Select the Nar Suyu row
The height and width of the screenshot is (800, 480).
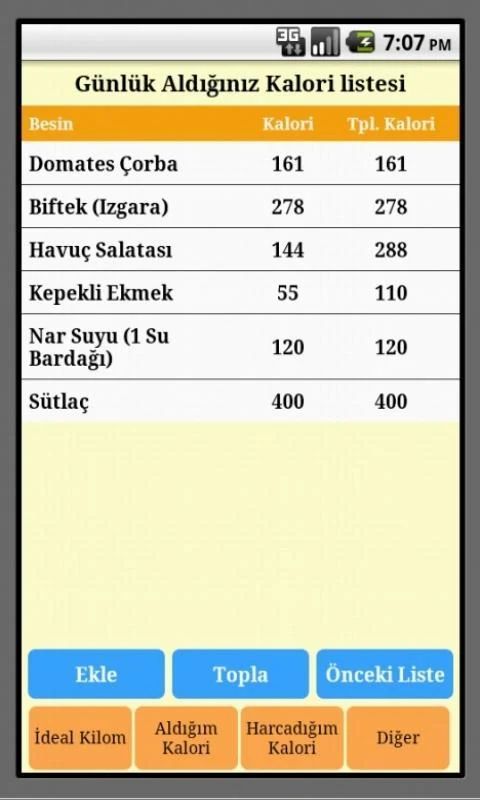(x=240, y=346)
